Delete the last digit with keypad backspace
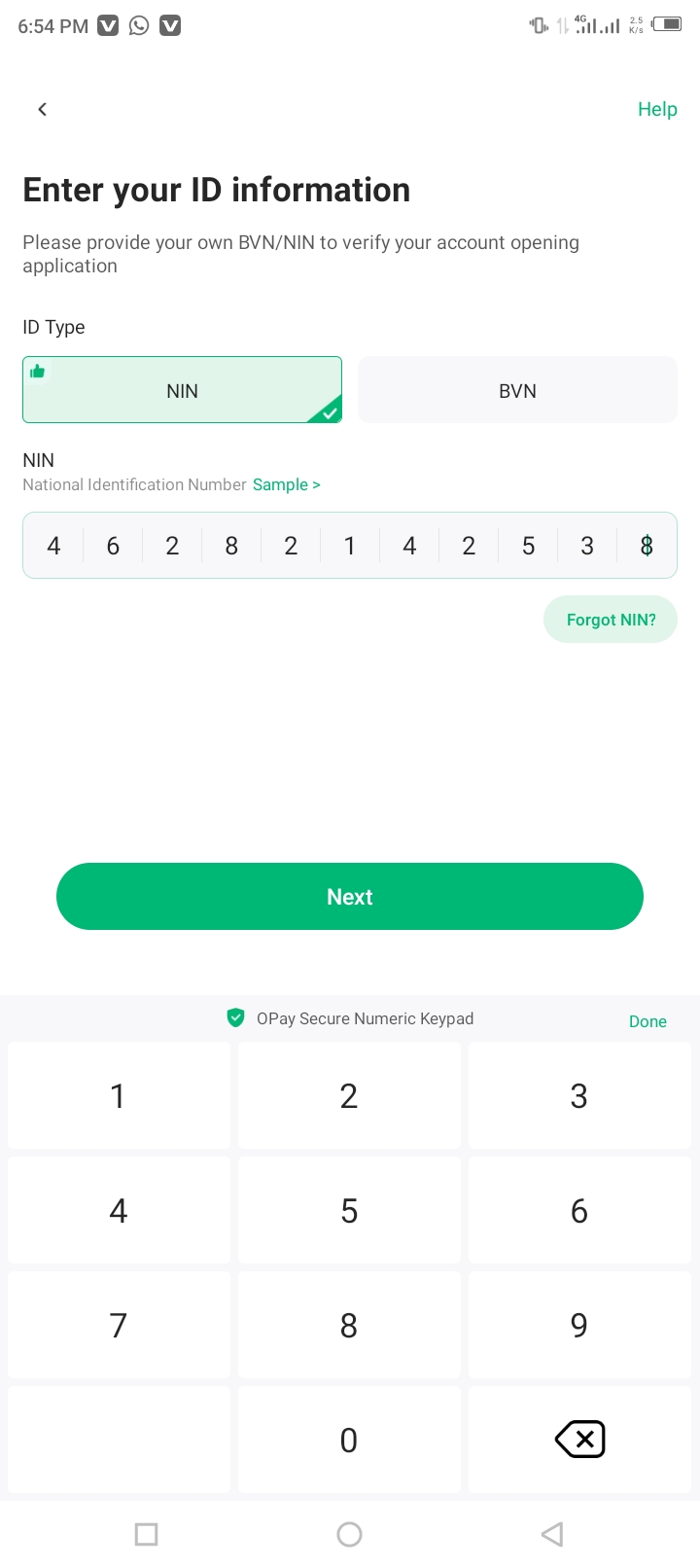 (579, 1440)
